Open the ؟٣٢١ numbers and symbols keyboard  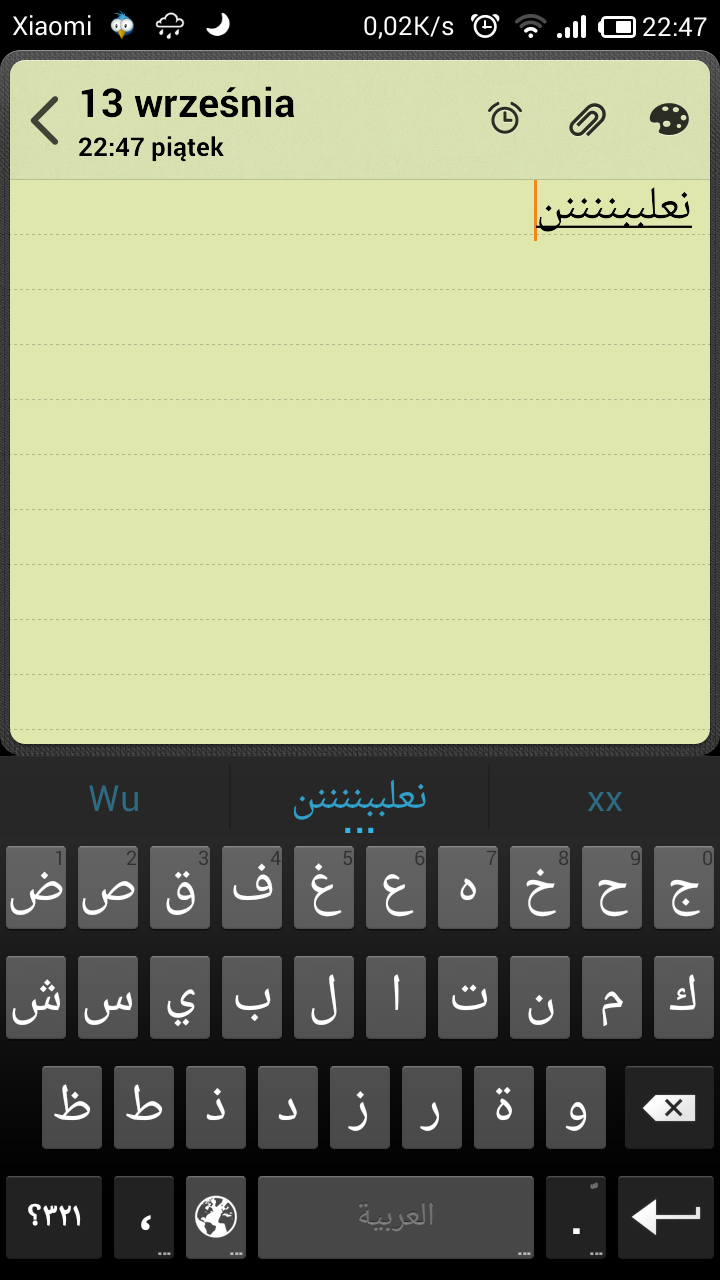click(55, 1217)
